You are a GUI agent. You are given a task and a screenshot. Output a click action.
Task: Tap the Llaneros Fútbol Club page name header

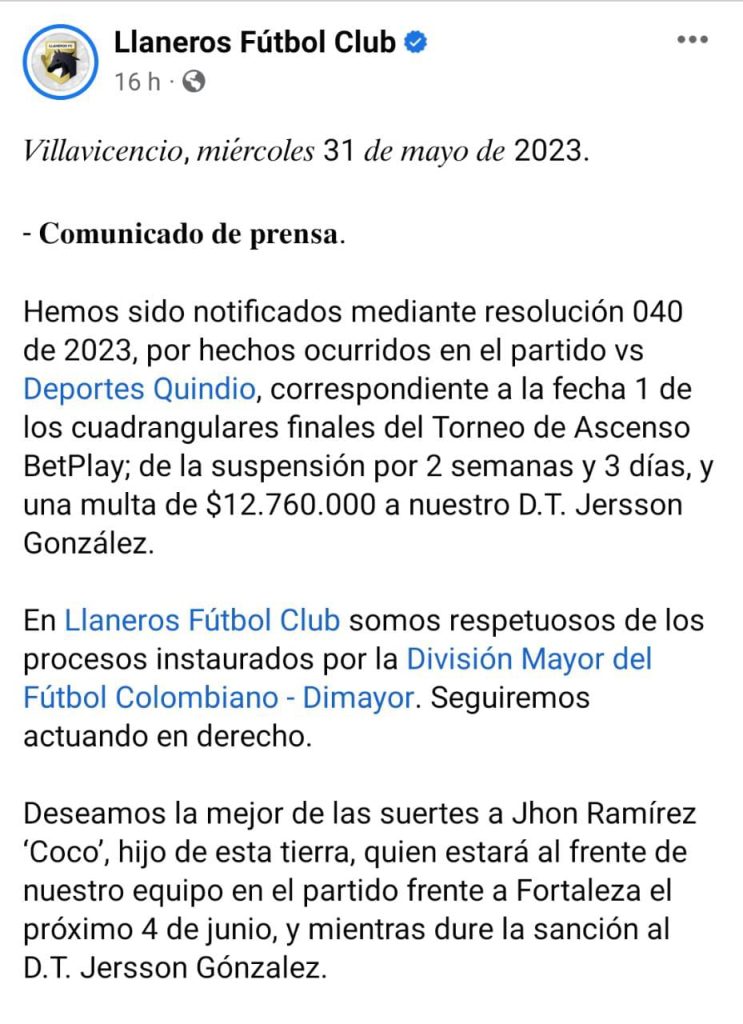click(255, 42)
